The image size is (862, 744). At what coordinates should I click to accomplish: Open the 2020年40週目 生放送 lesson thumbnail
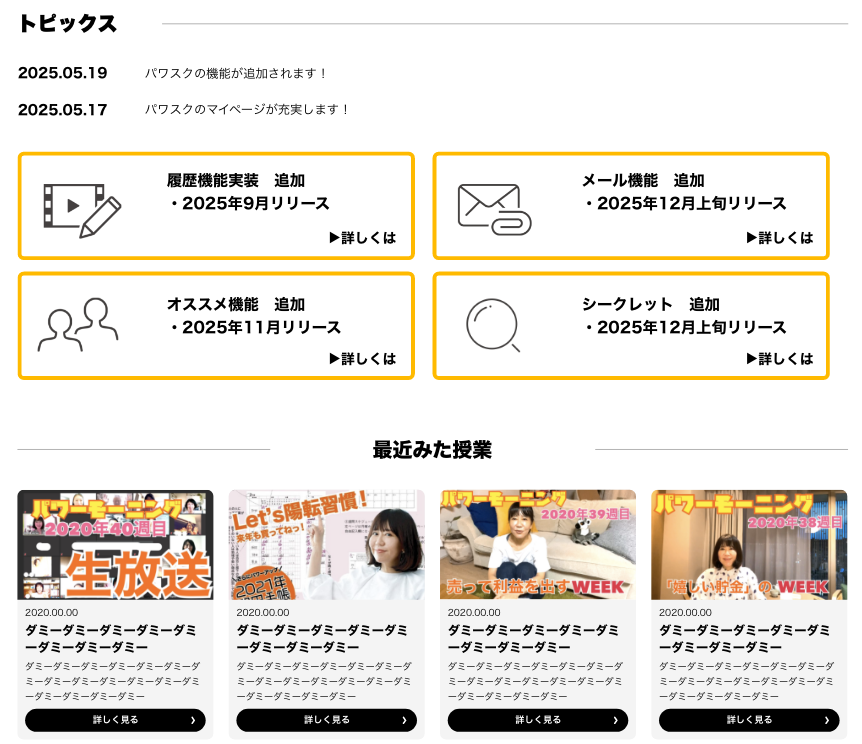[115, 544]
